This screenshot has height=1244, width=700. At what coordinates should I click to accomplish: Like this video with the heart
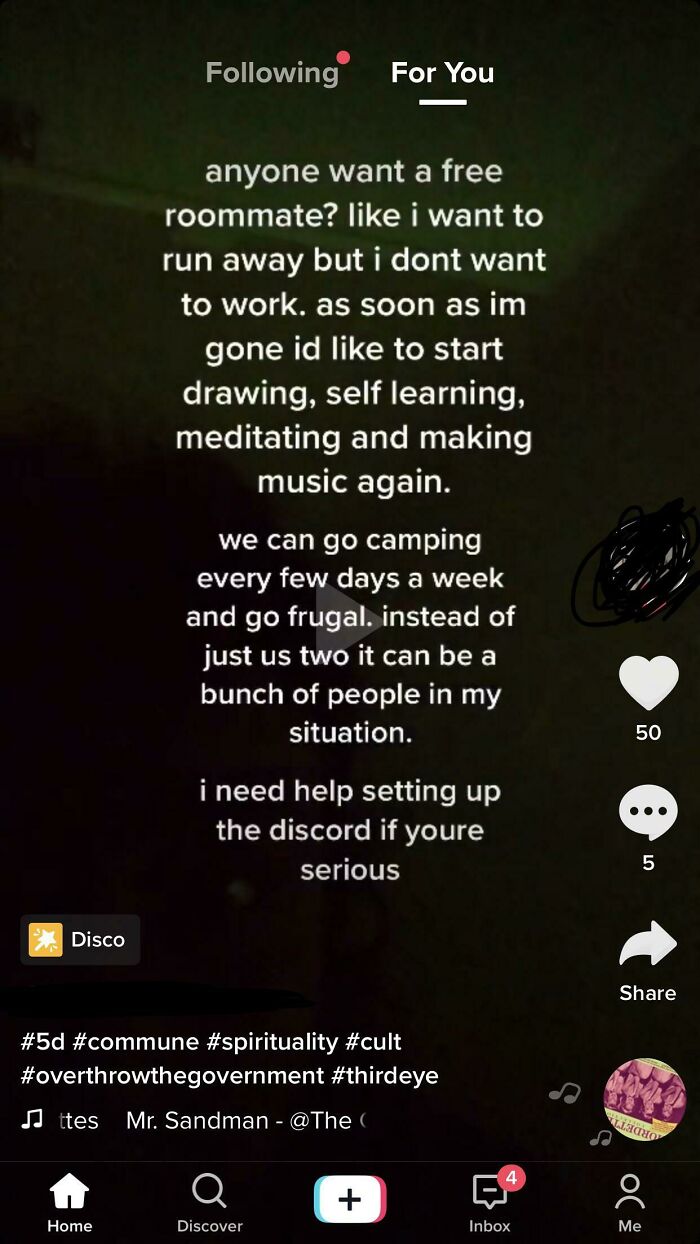[x=648, y=684]
